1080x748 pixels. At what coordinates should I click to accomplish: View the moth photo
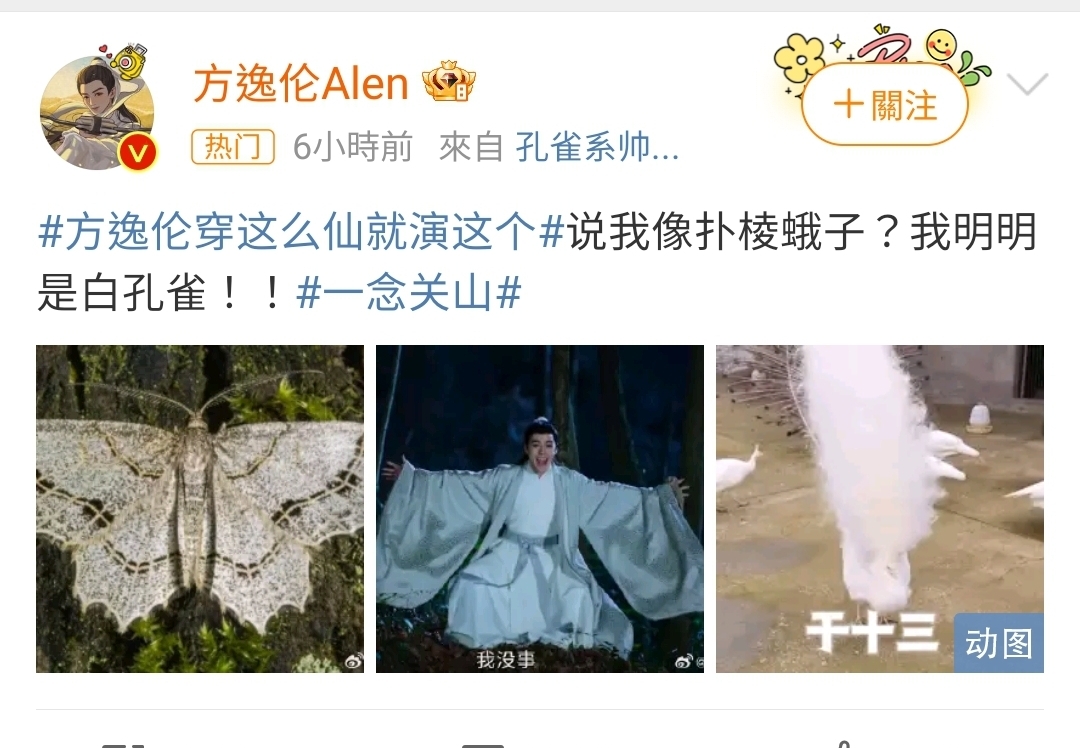pyautogui.click(x=200, y=508)
